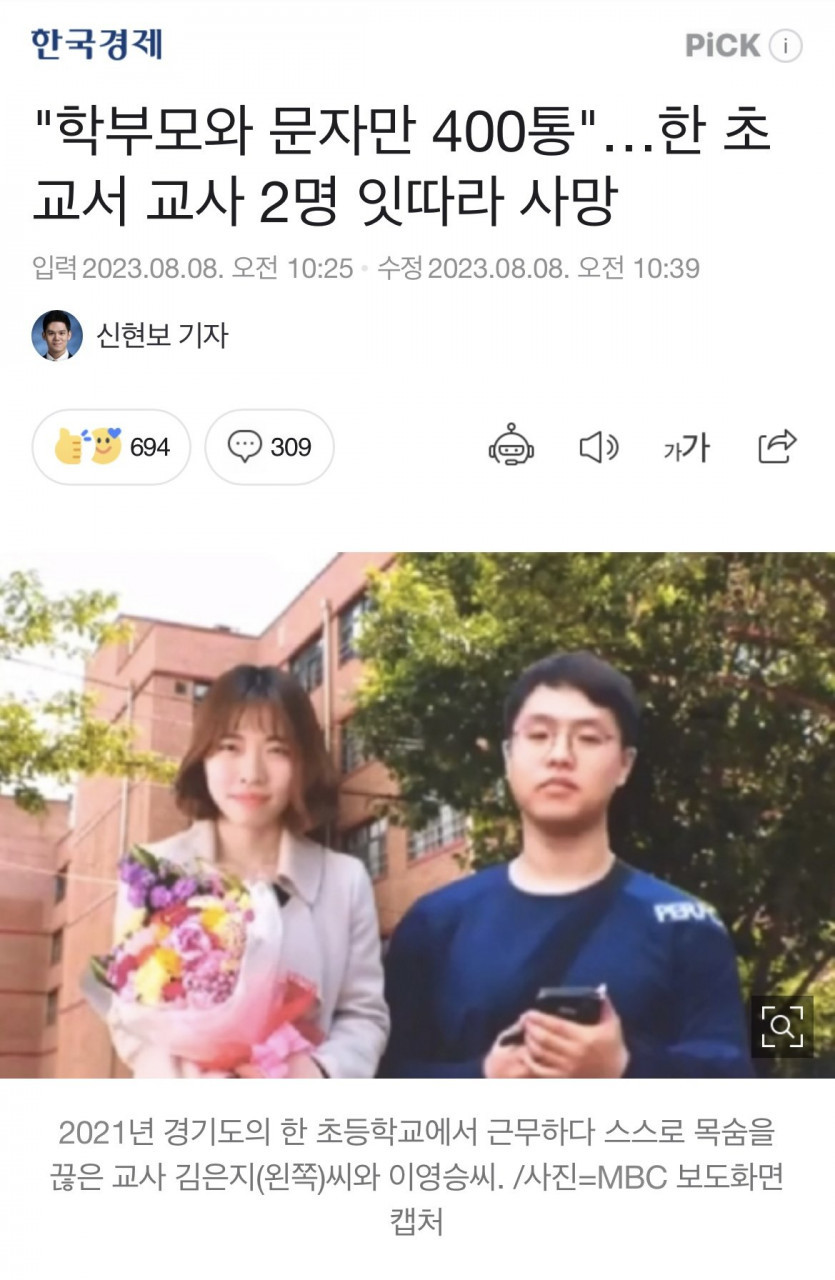Viewport: 835px width, 1280px height.
Task: Open the AI summary robot icon
Action: (x=511, y=447)
